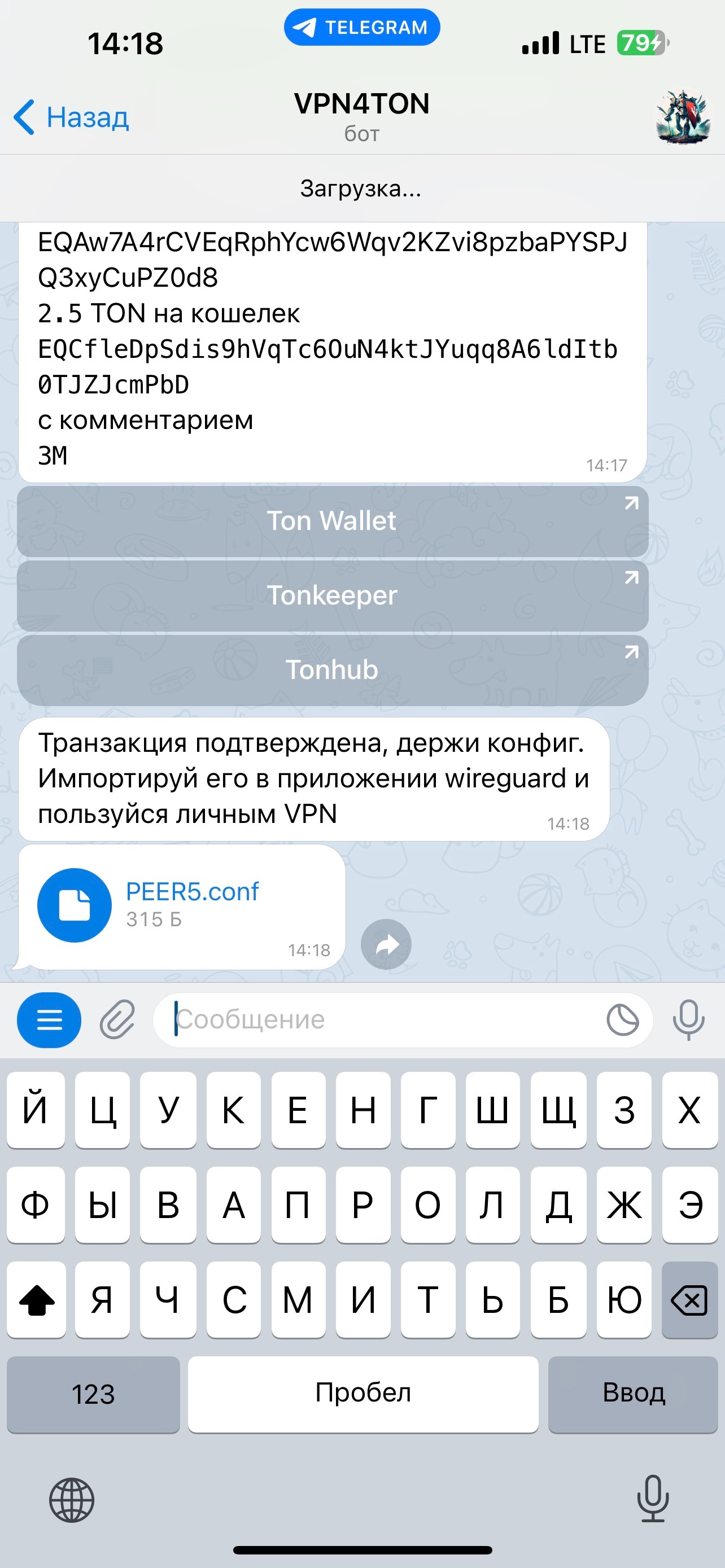Viewport: 725px width, 1568px height.
Task: Open the PEER5.conf file
Action: point(75,905)
